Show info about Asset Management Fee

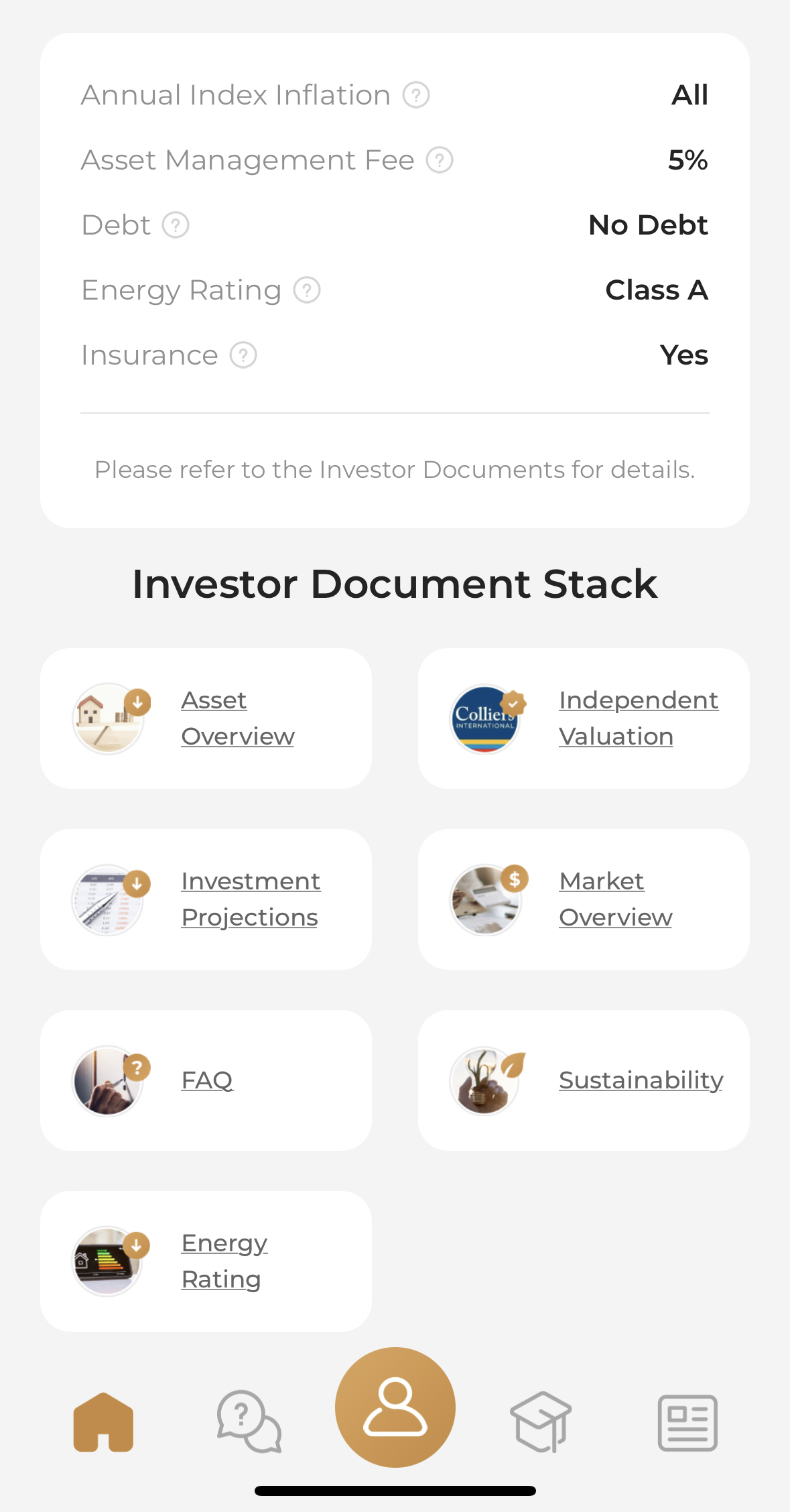coord(440,160)
